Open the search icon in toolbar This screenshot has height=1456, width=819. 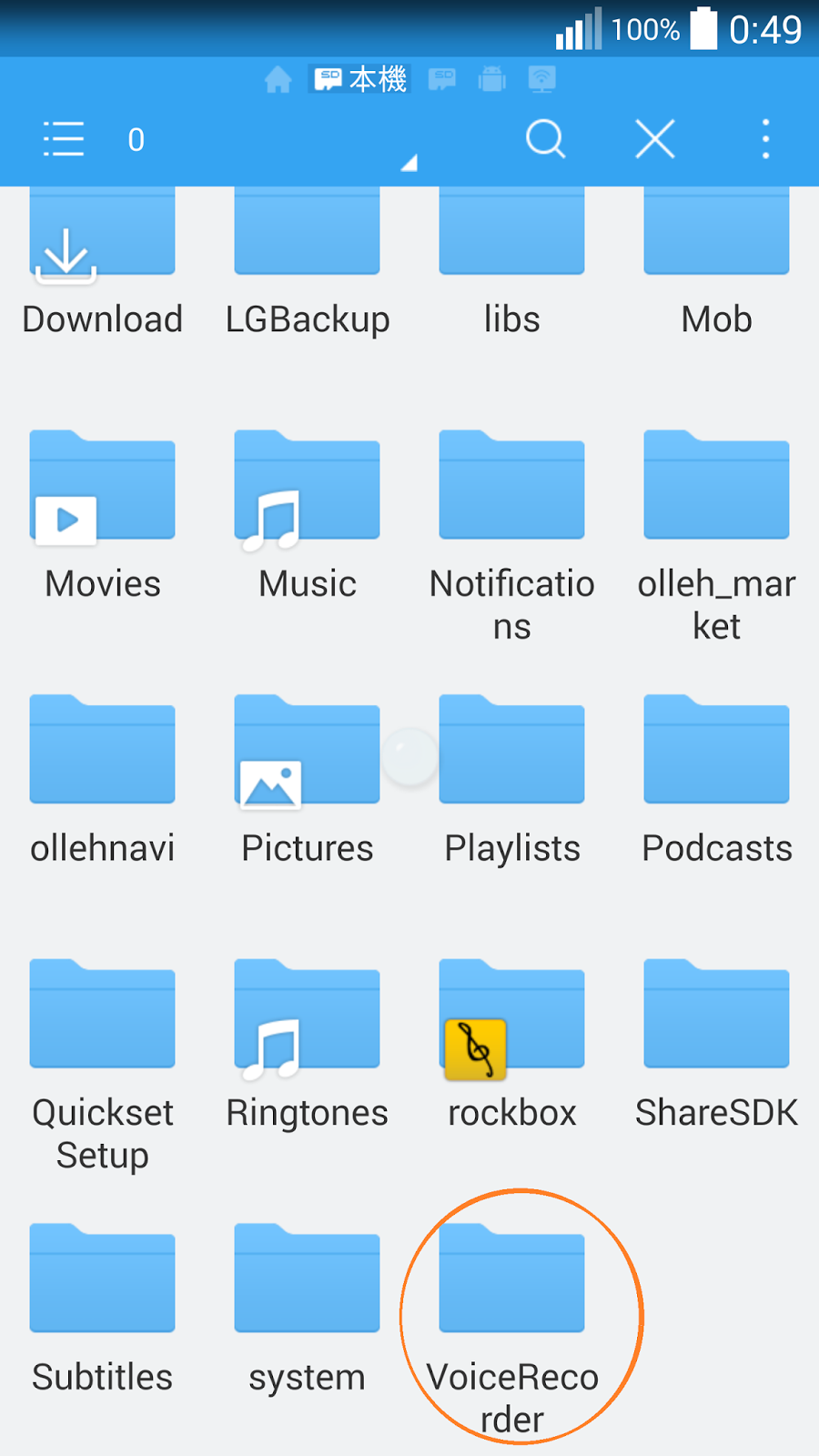546,139
